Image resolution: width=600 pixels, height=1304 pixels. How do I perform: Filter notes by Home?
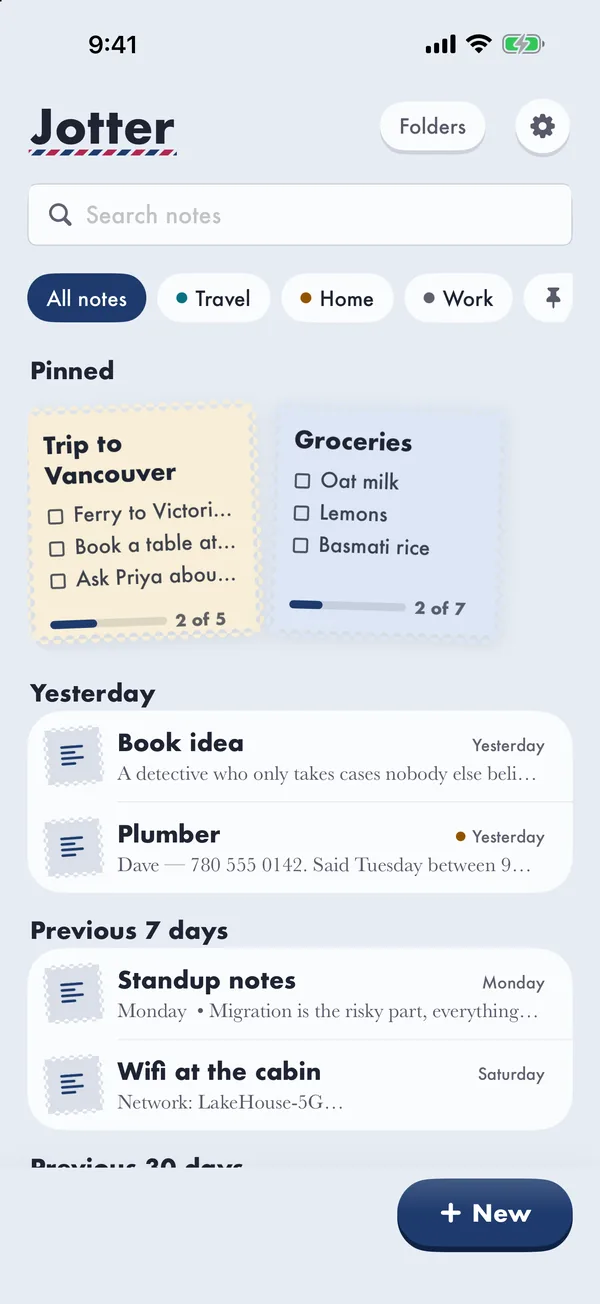(x=337, y=298)
